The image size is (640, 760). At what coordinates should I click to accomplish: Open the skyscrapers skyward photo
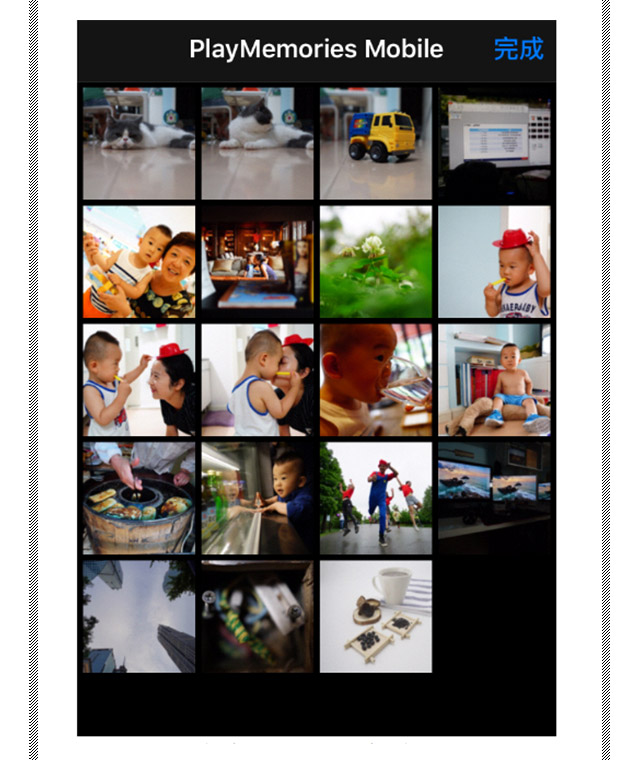tap(139, 616)
